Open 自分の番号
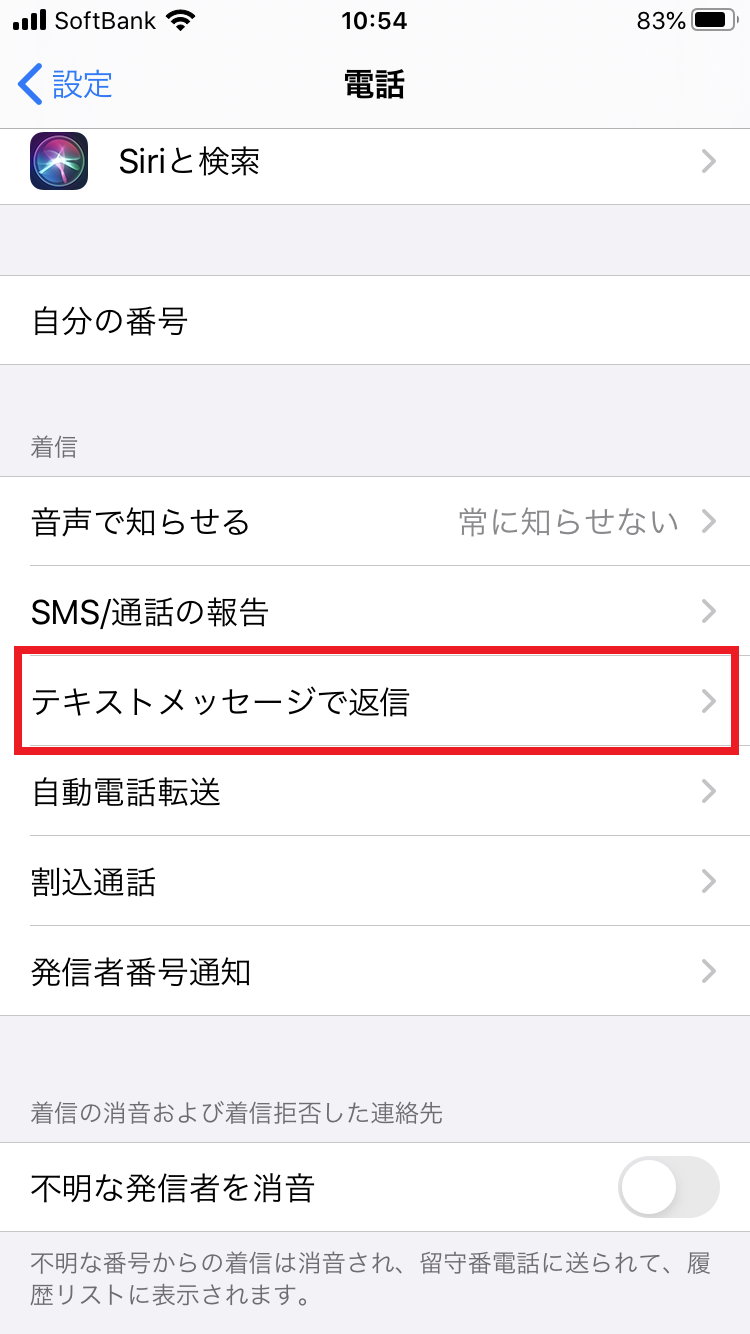750x1334 pixels. 375,321
